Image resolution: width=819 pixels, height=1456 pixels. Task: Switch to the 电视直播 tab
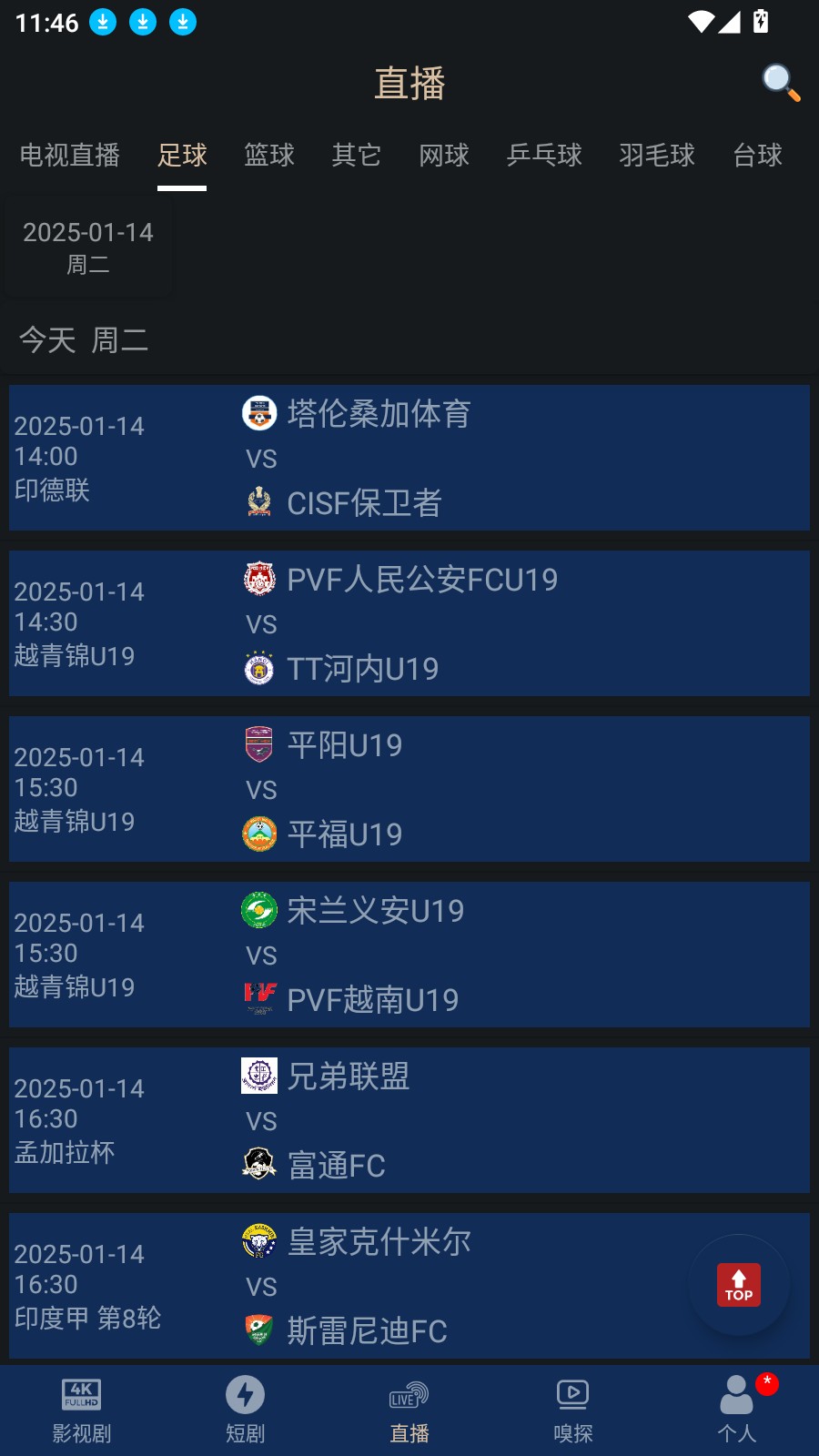(x=70, y=156)
